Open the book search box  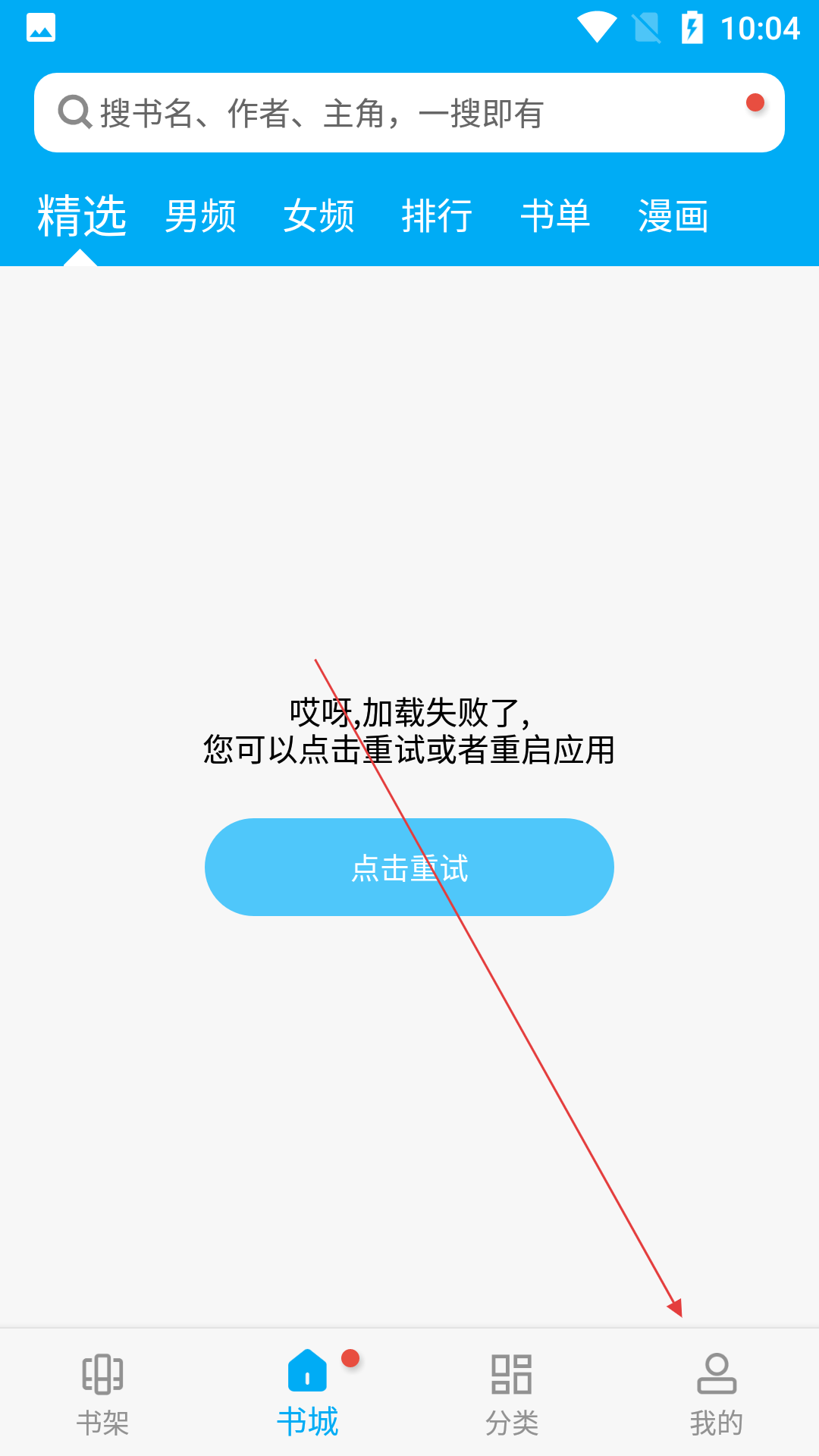point(409,113)
